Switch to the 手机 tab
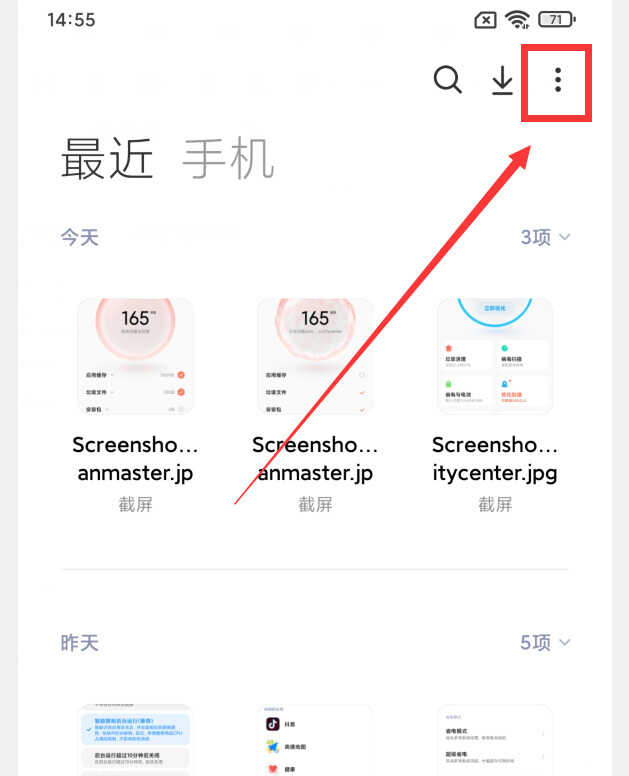 [228, 159]
